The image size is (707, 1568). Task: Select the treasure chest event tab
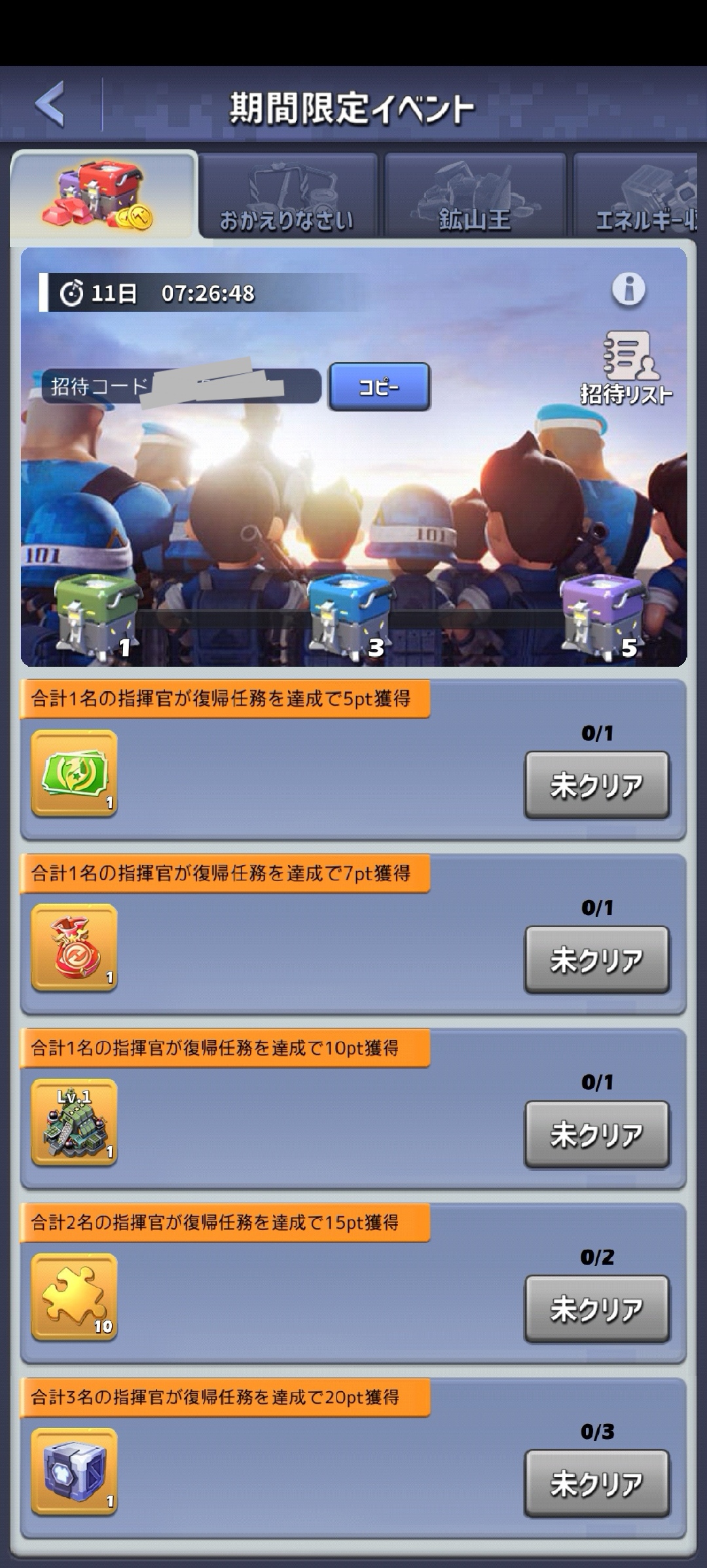(103, 195)
